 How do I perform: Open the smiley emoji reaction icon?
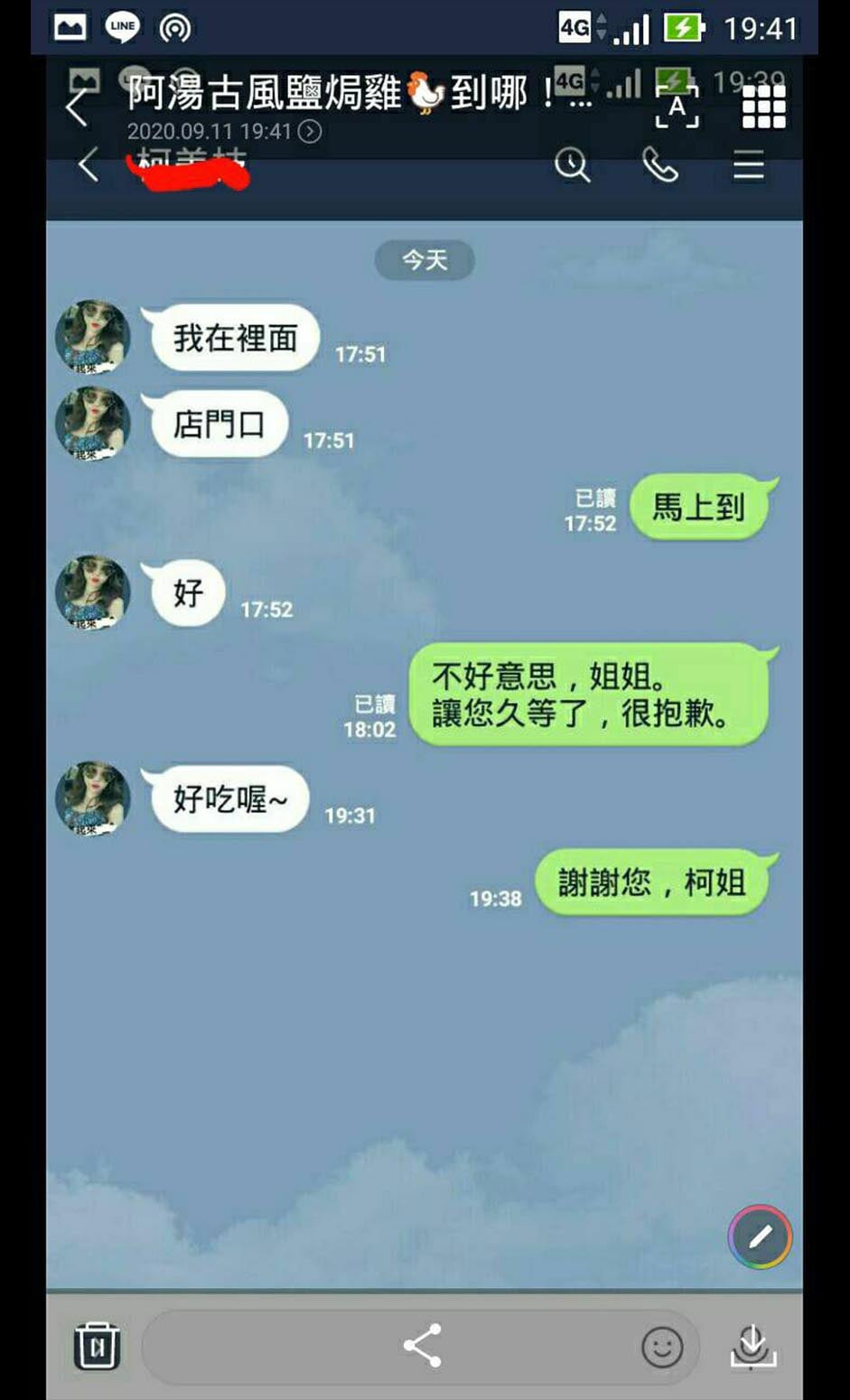pyautogui.click(x=662, y=1347)
